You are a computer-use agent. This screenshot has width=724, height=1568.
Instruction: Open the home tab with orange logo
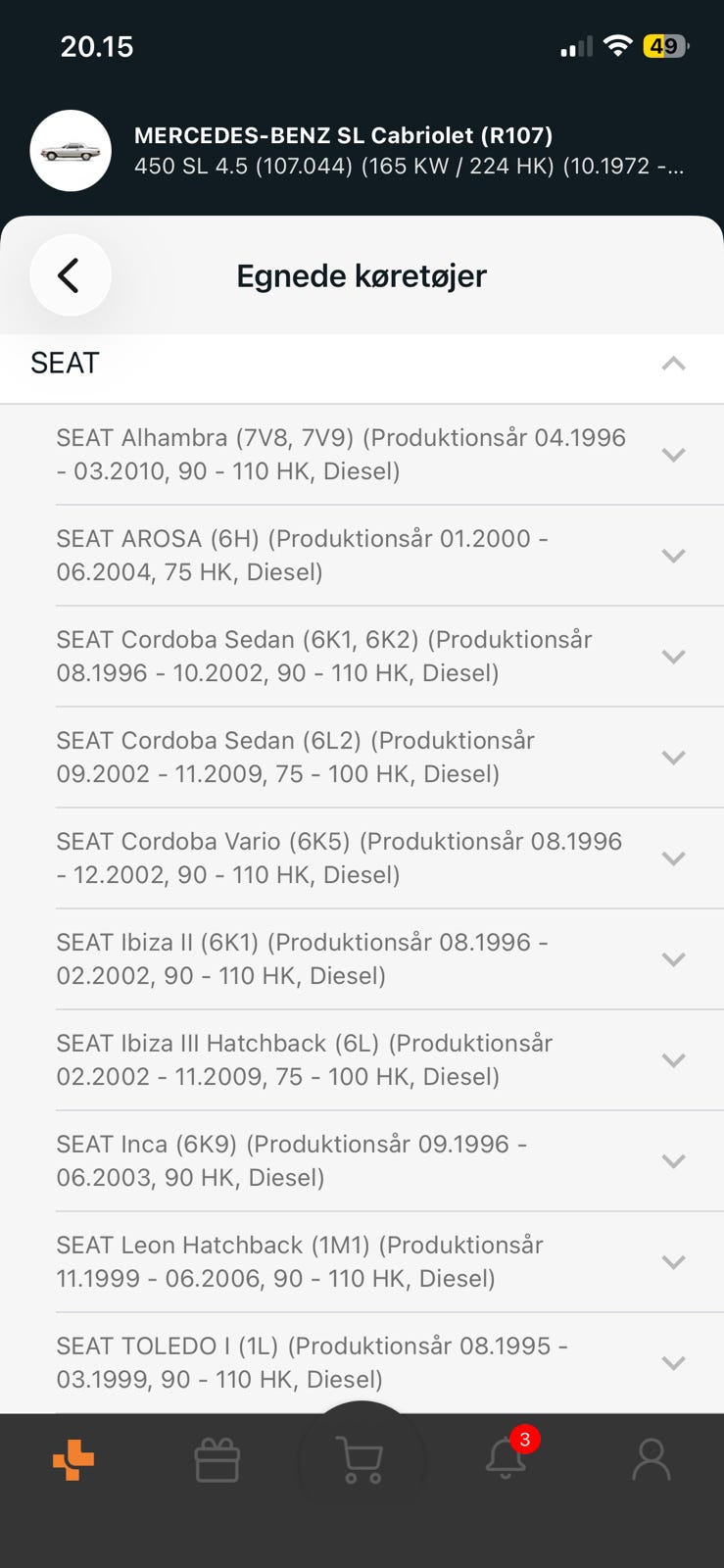(x=73, y=1459)
